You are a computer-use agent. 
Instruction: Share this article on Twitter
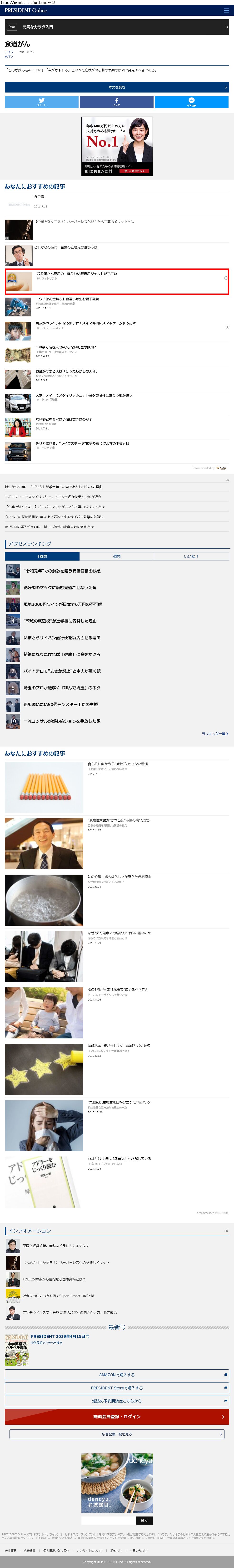[x=41, y=102]
